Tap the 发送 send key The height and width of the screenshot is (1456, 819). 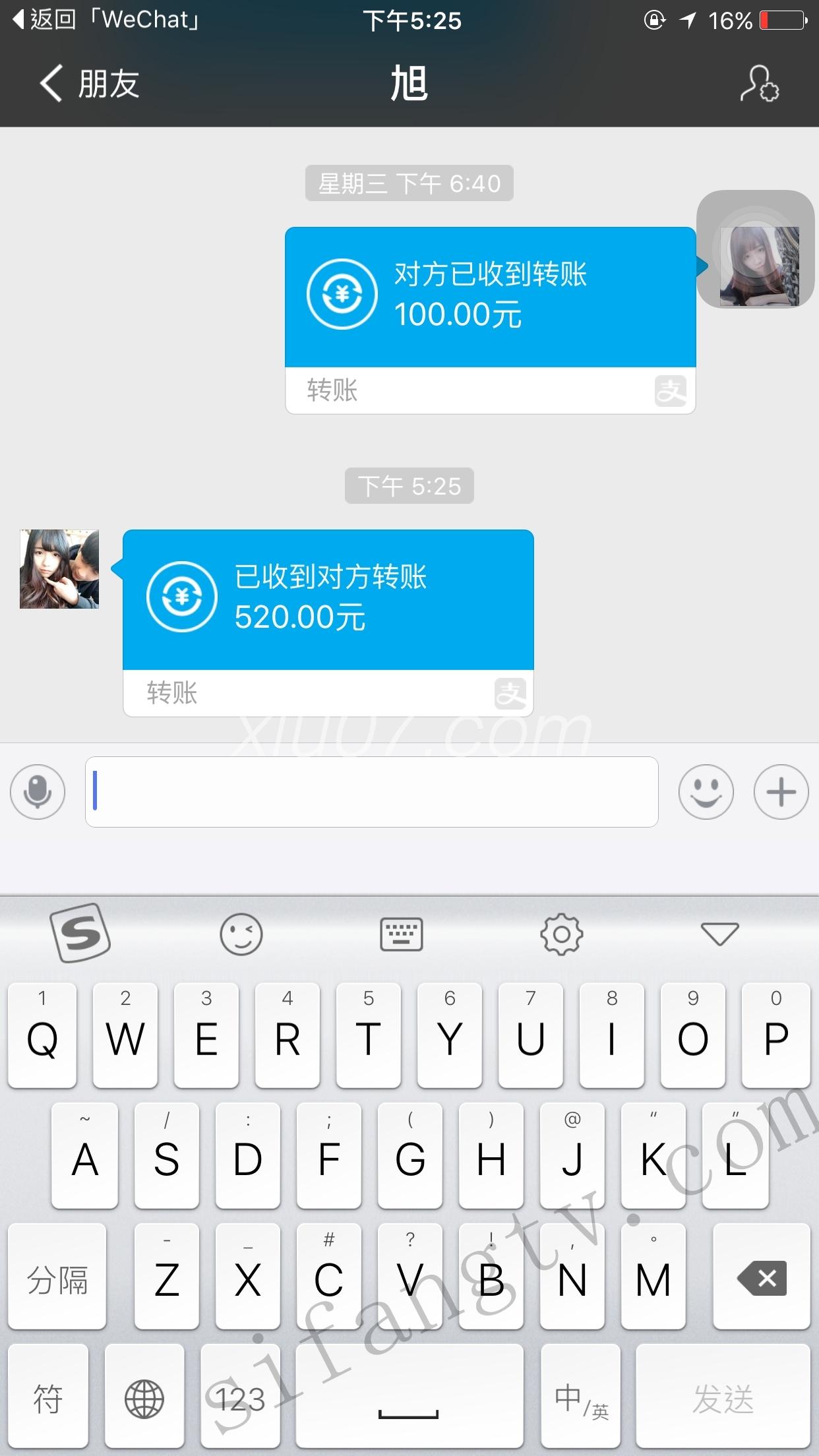(x=723, y=1399)
